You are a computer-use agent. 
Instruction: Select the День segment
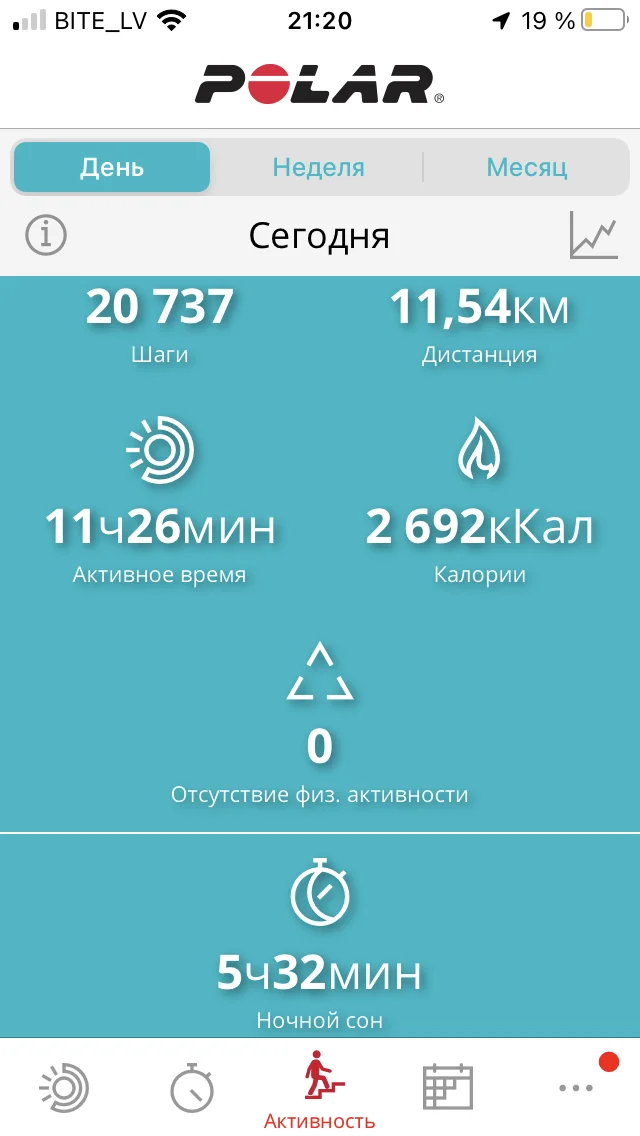click(x=112, y=167)
